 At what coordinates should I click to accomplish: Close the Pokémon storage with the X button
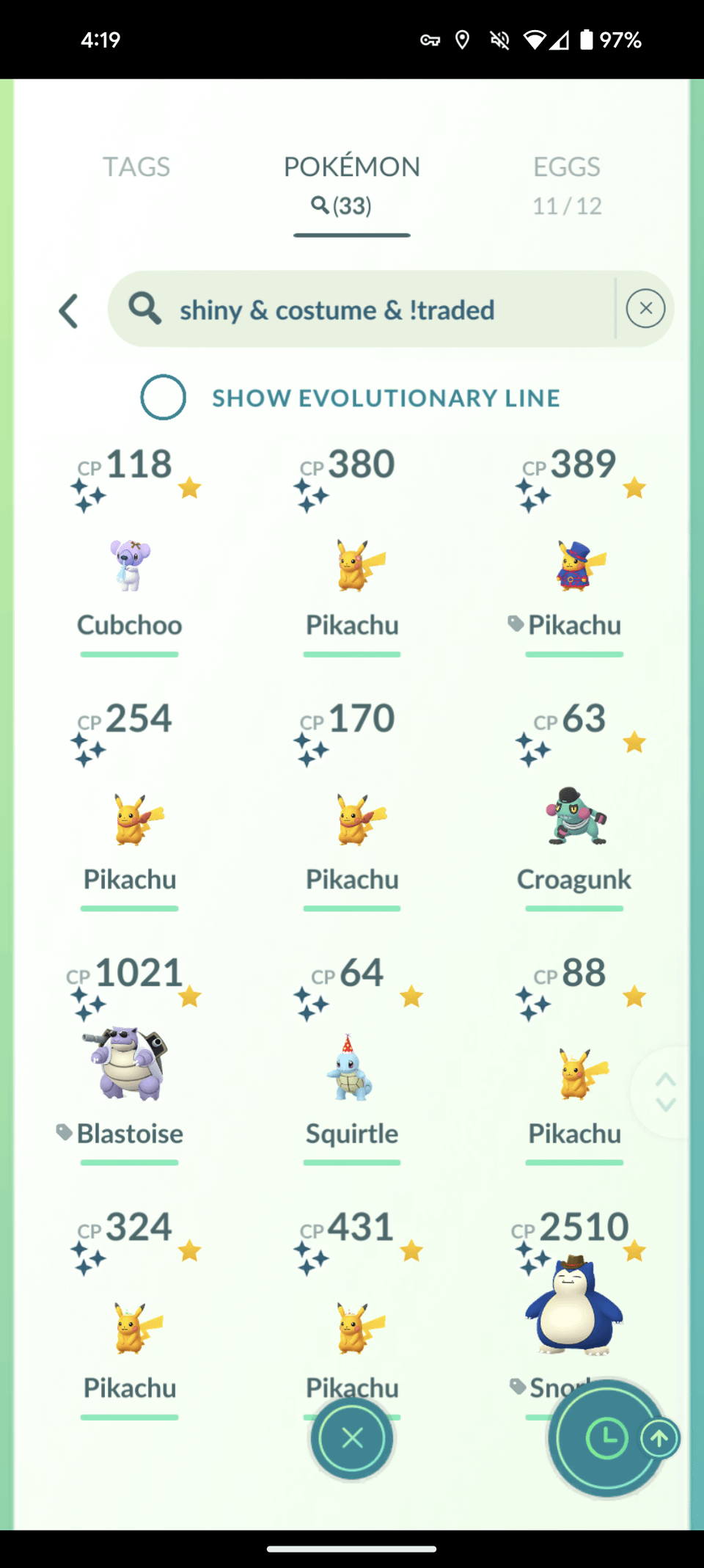pyautogui.click(x=352, y=1438)
